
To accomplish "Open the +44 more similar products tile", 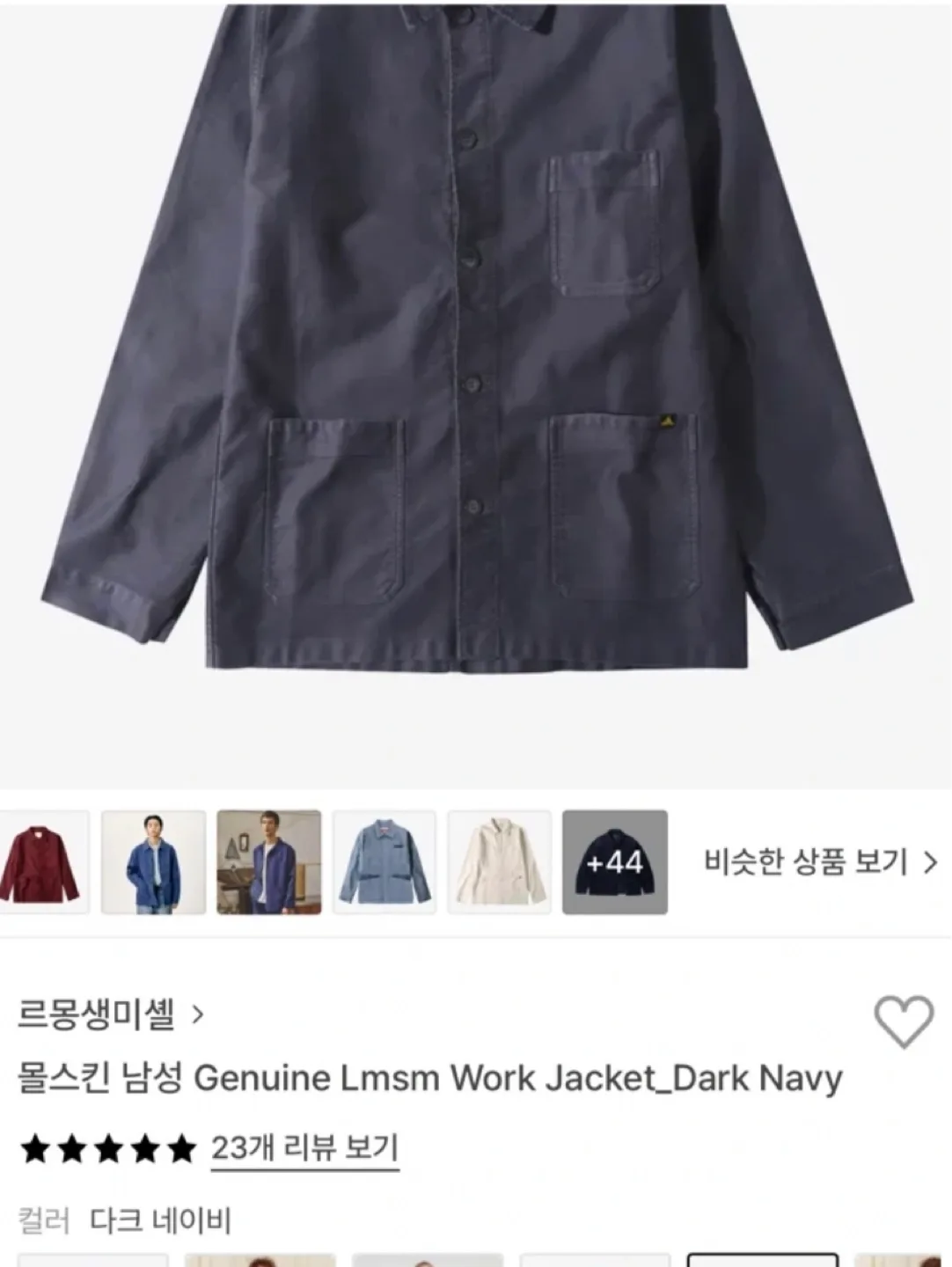I will coord(615,862).
